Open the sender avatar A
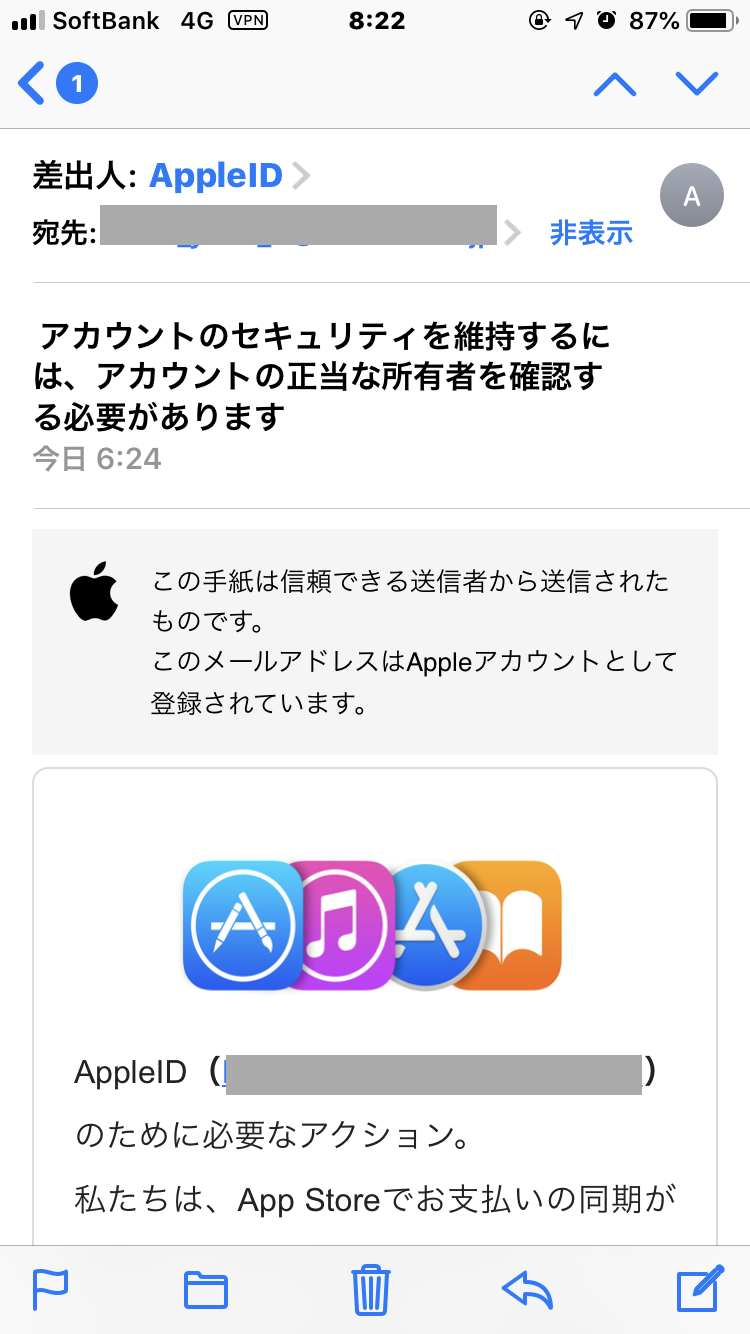 click(691, 196)
